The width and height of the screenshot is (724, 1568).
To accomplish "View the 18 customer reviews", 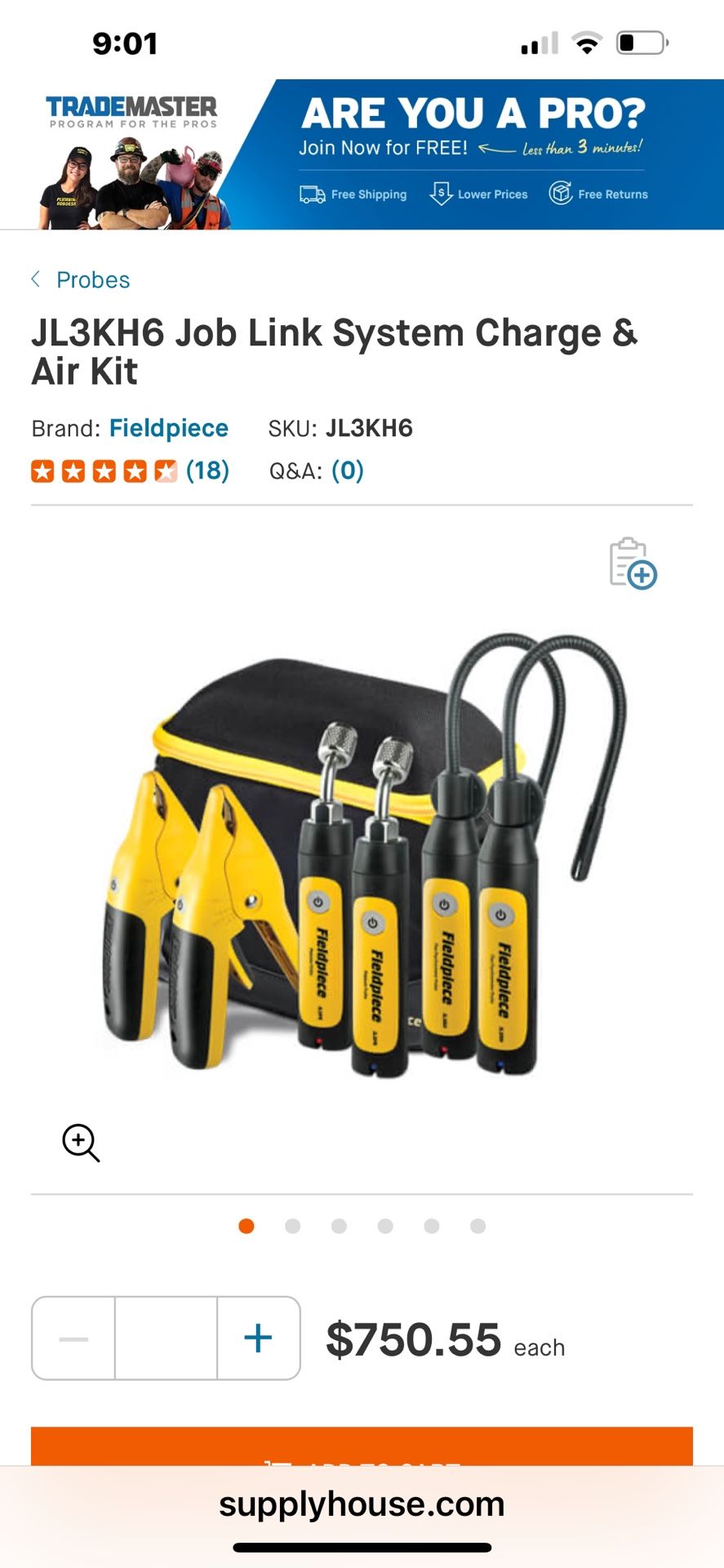I will [207, 470].
